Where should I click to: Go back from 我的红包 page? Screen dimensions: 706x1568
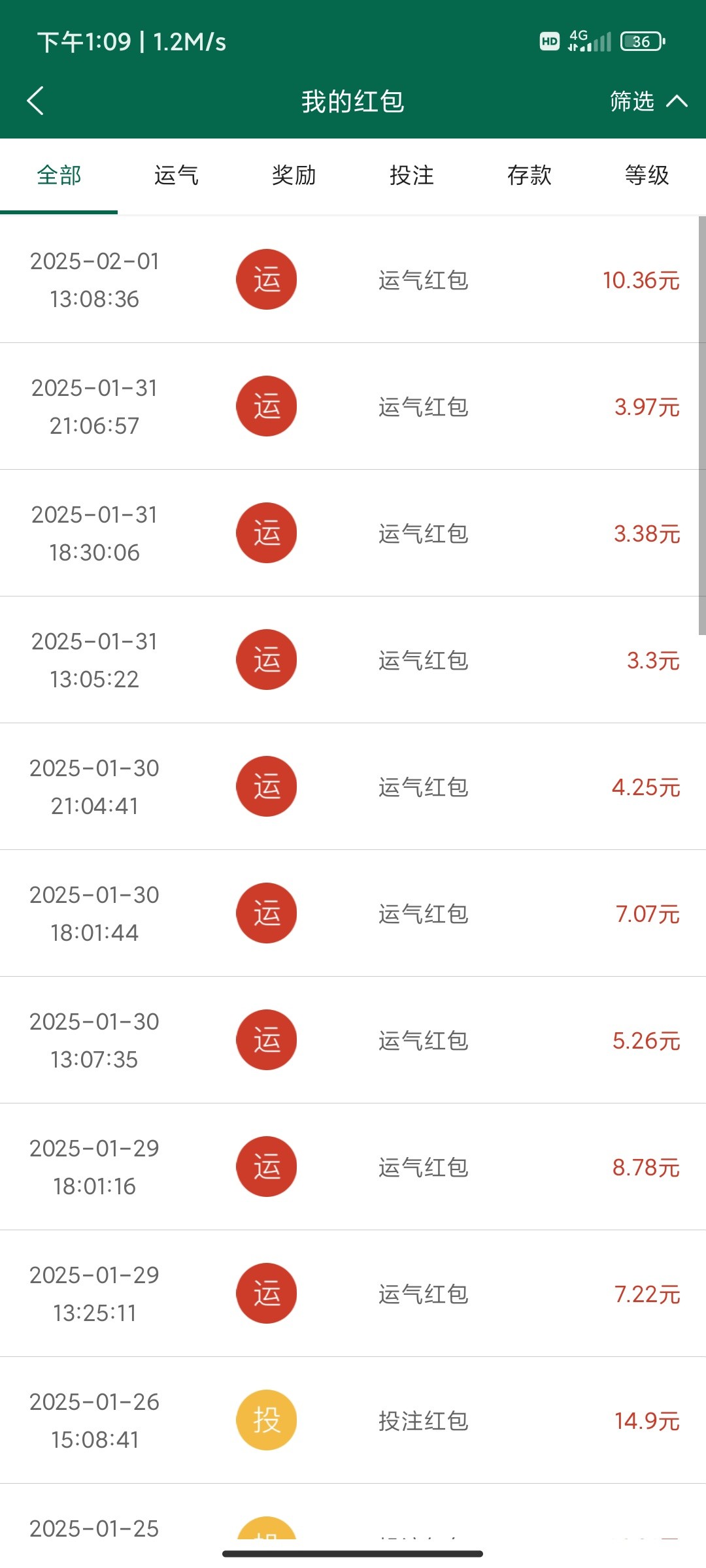(35, 101)
